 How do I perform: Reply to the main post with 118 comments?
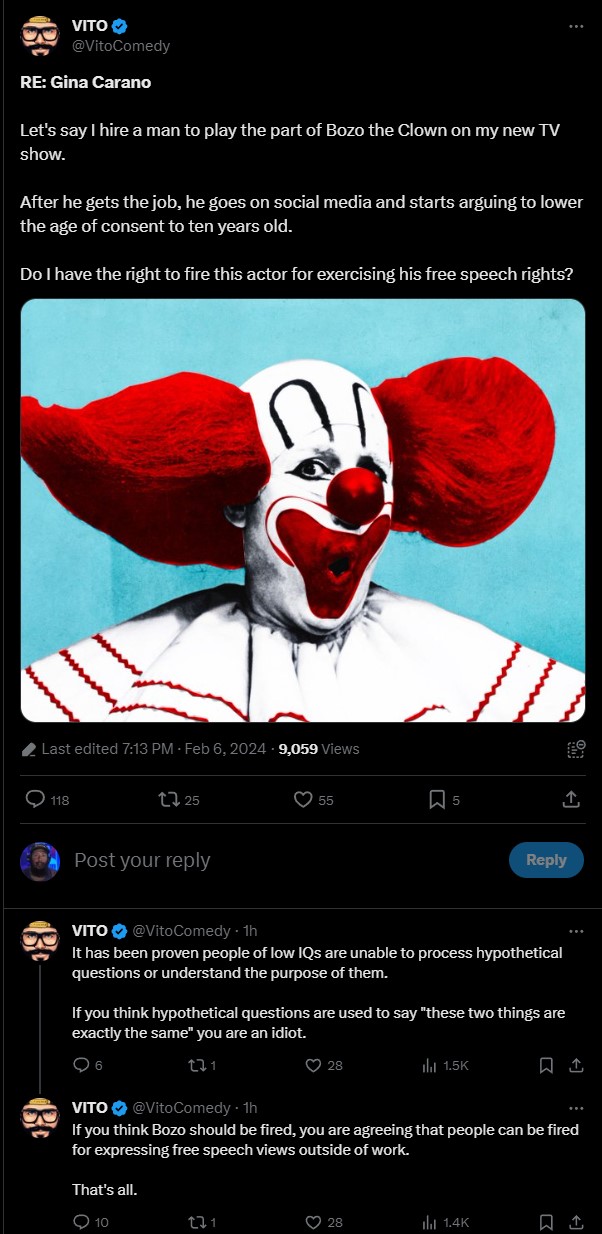click(47, 799)
